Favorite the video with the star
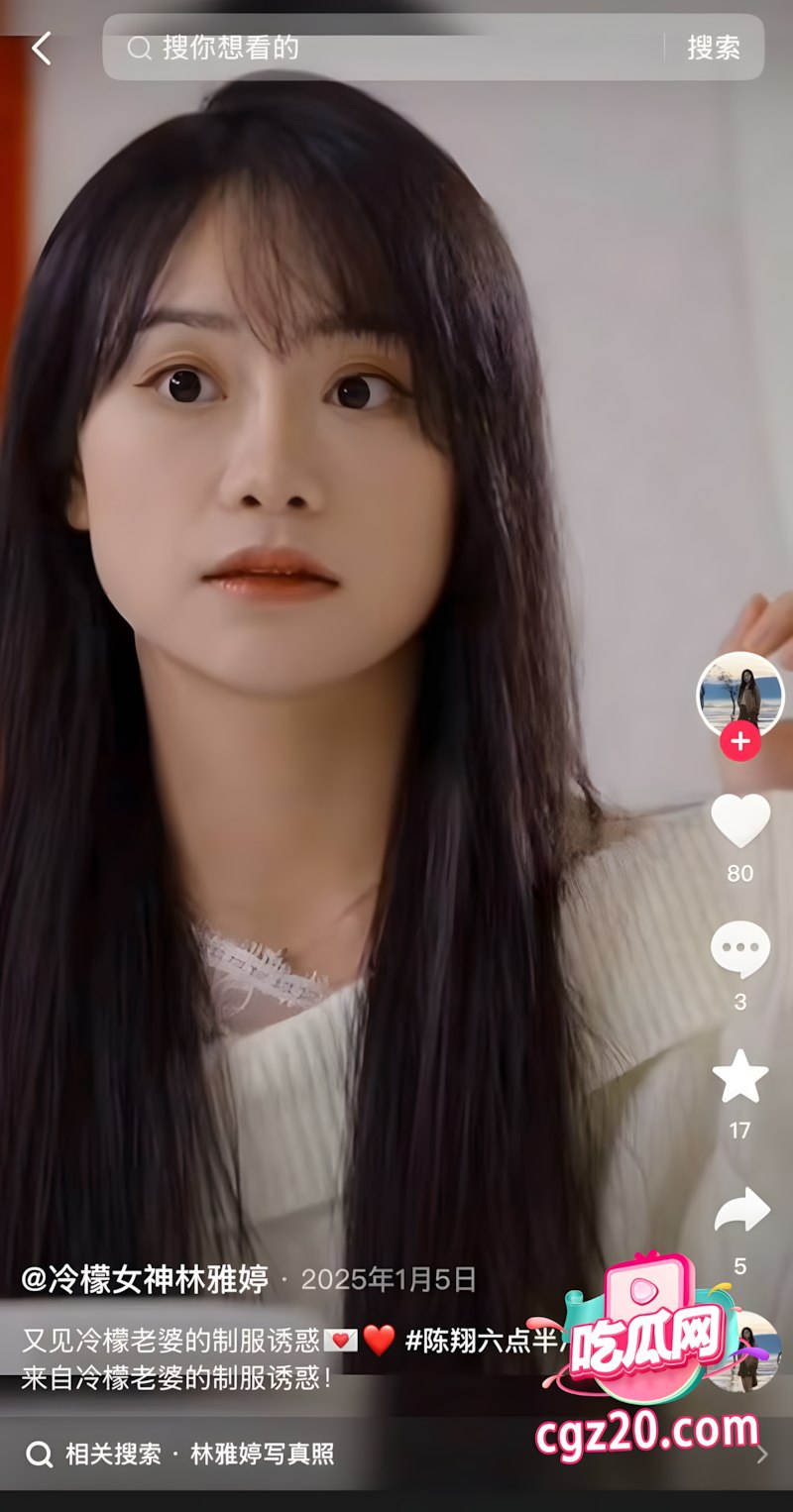793x1512 pixels. pos(739,1077)
